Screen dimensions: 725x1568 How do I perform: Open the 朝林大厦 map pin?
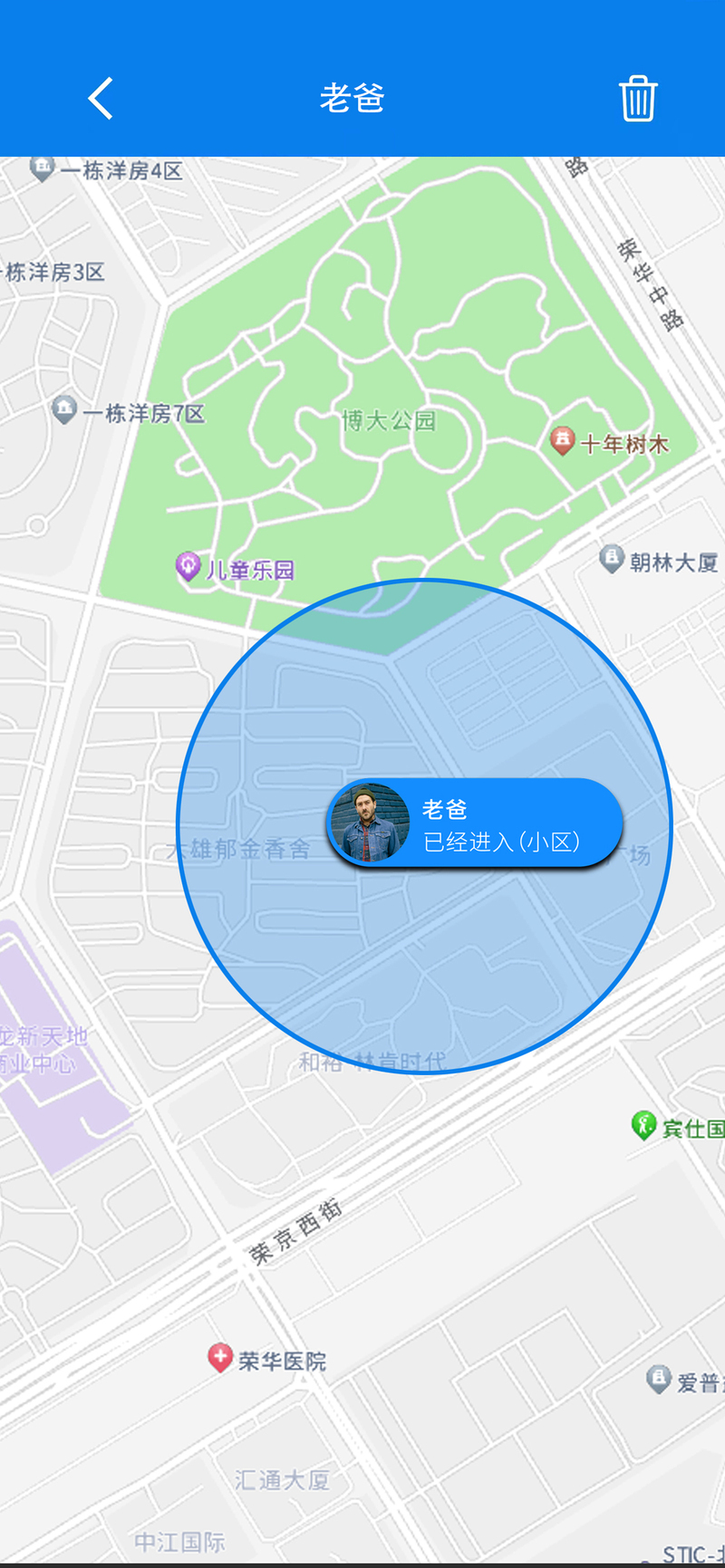coord(613,559)
